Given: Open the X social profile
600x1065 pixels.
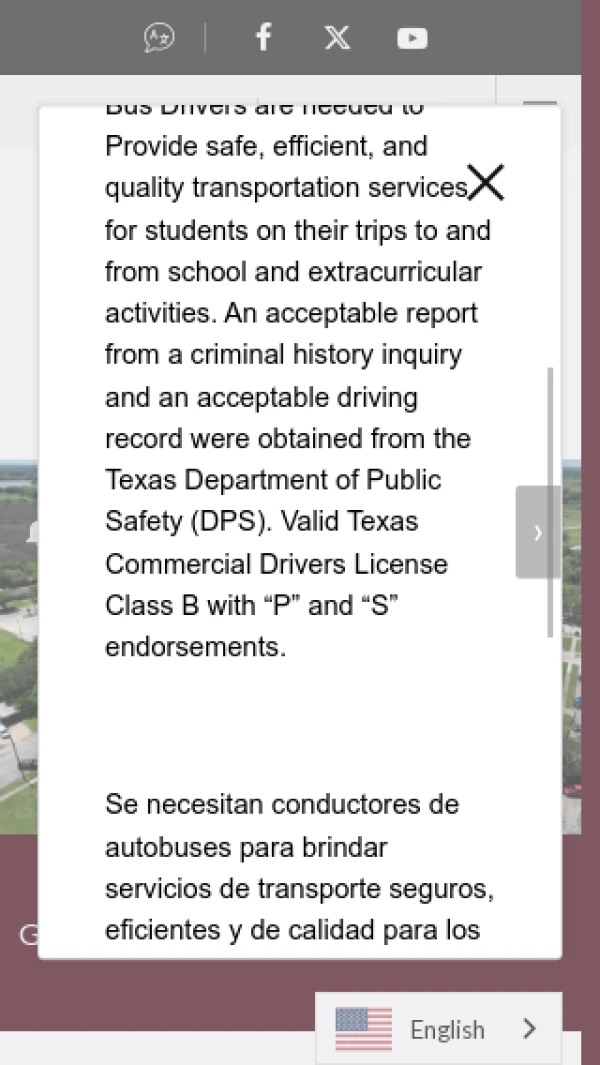Looking at the screenshot, I should click(337, 38).
